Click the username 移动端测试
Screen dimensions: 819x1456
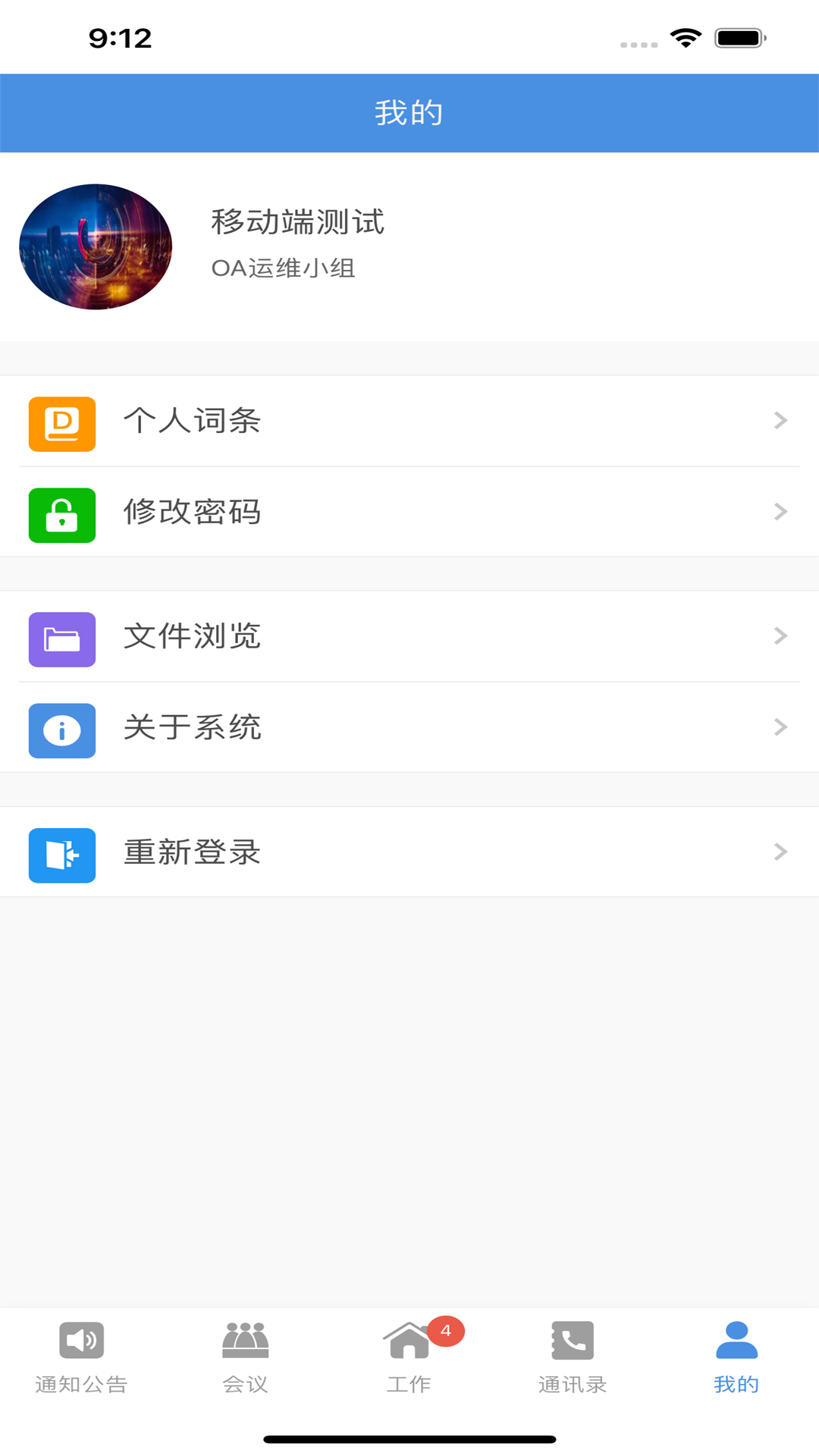pos(297,222)
